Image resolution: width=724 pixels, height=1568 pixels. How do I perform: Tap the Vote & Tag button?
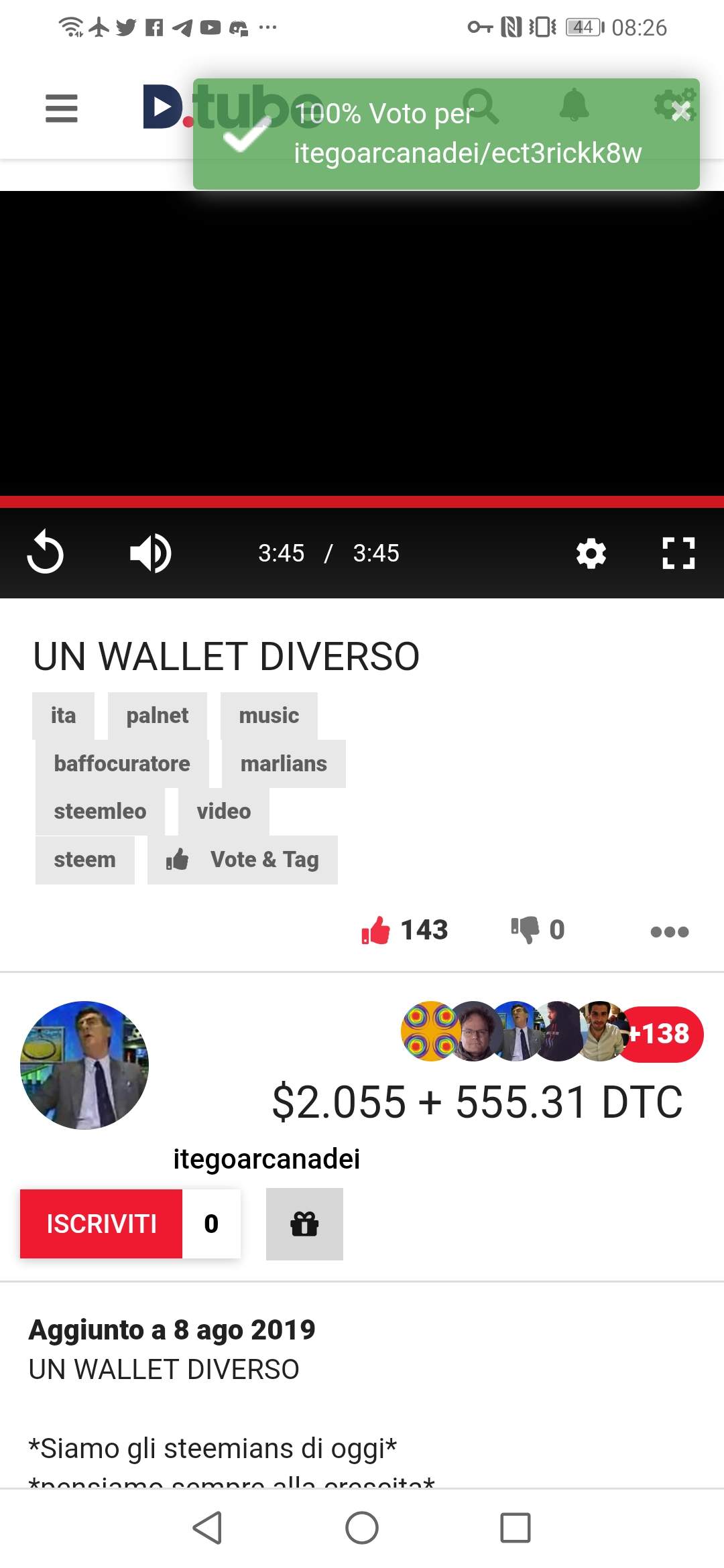[243, 860]
